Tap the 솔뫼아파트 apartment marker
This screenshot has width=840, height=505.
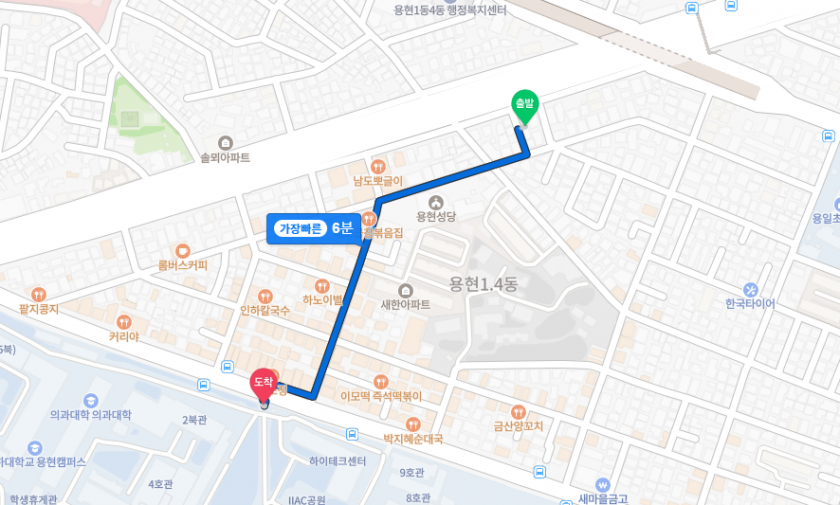[225, 144]
